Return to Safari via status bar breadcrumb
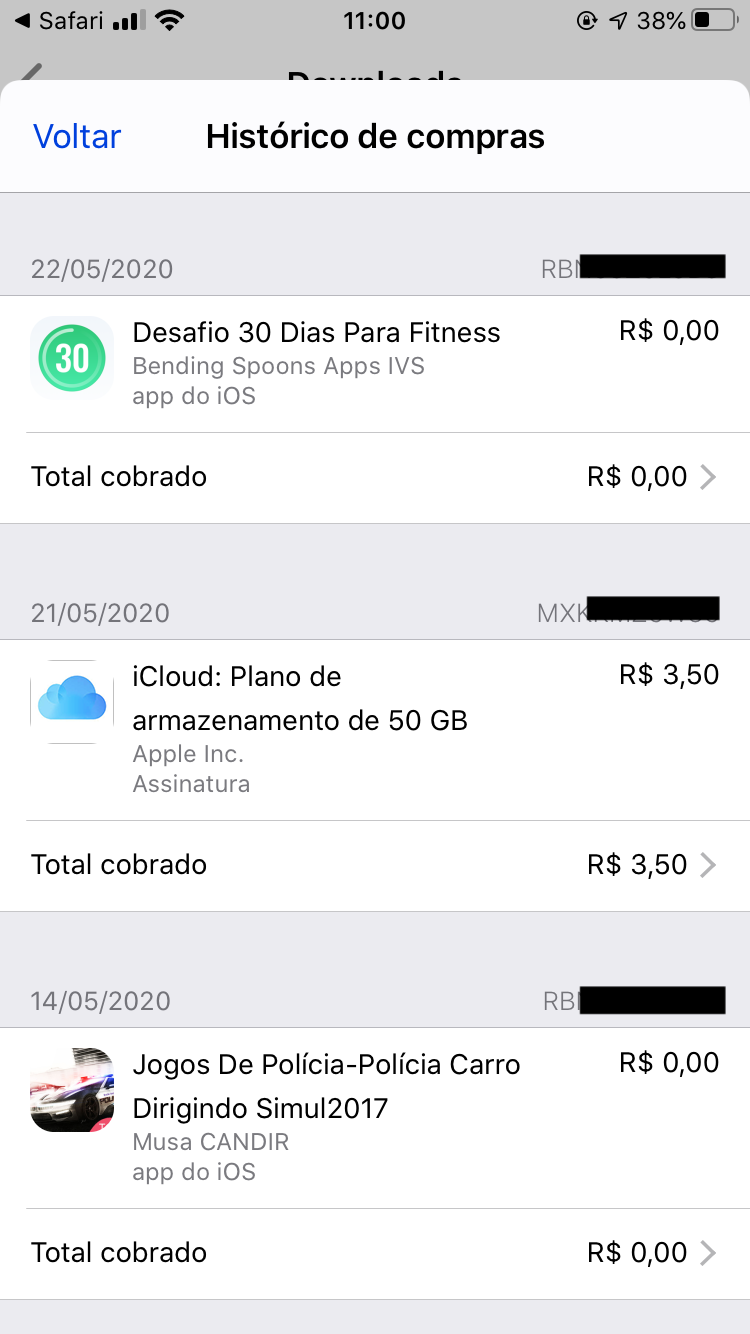 click(x=60, y=21)
